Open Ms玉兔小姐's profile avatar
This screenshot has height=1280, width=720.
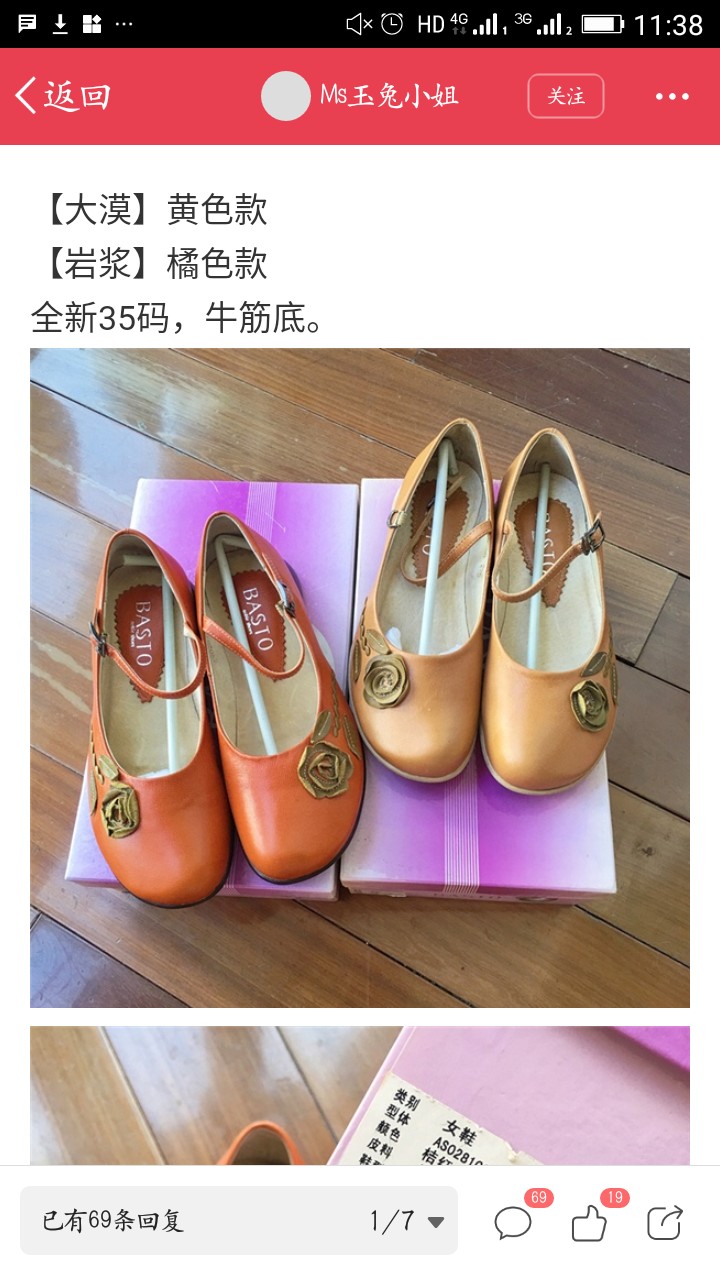click(x=286, y=96)
